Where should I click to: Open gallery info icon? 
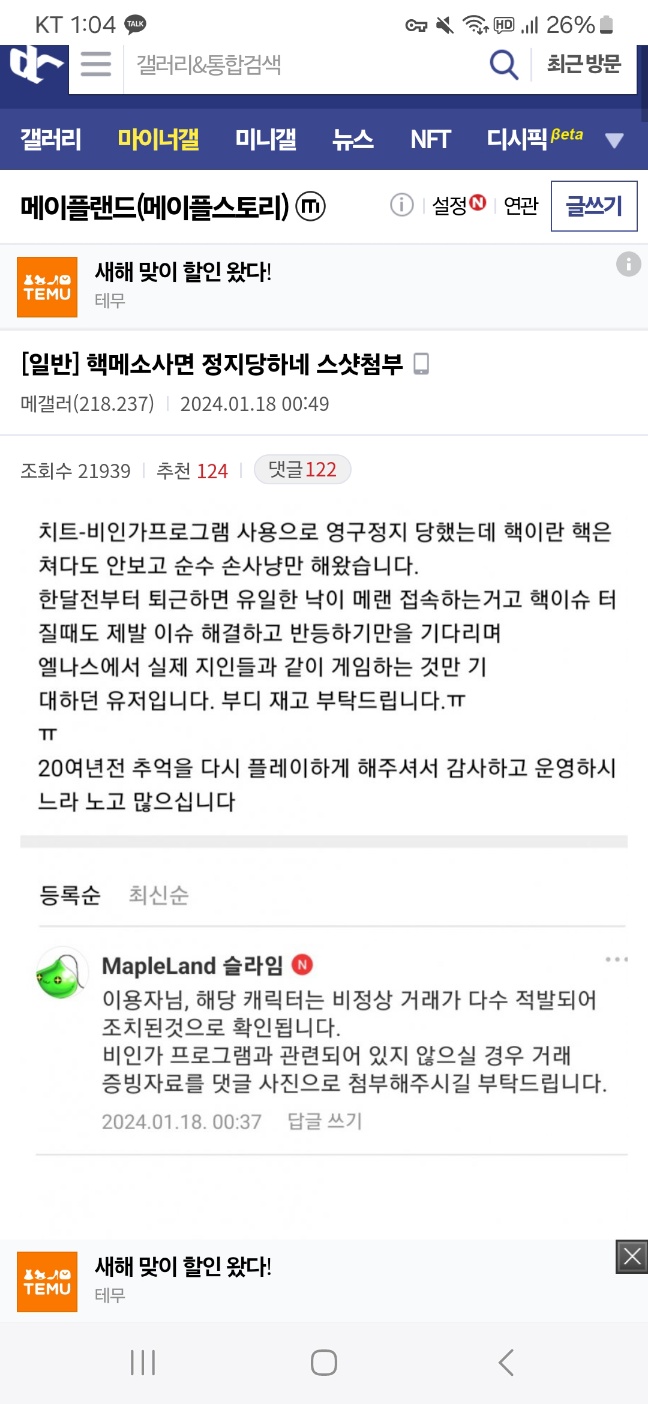(x=401, y=206)
